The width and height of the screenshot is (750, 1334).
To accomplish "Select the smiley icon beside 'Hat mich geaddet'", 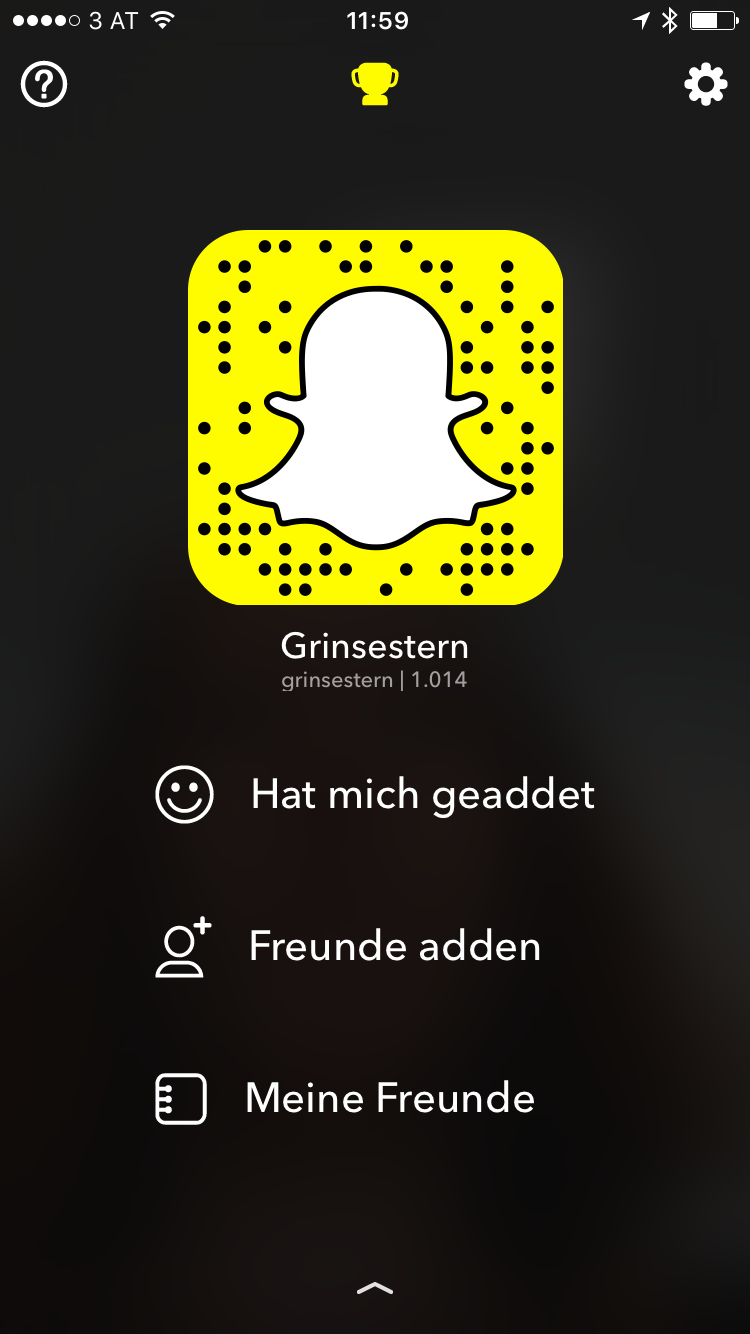I will pyautogui.click(x=184, y=794).
